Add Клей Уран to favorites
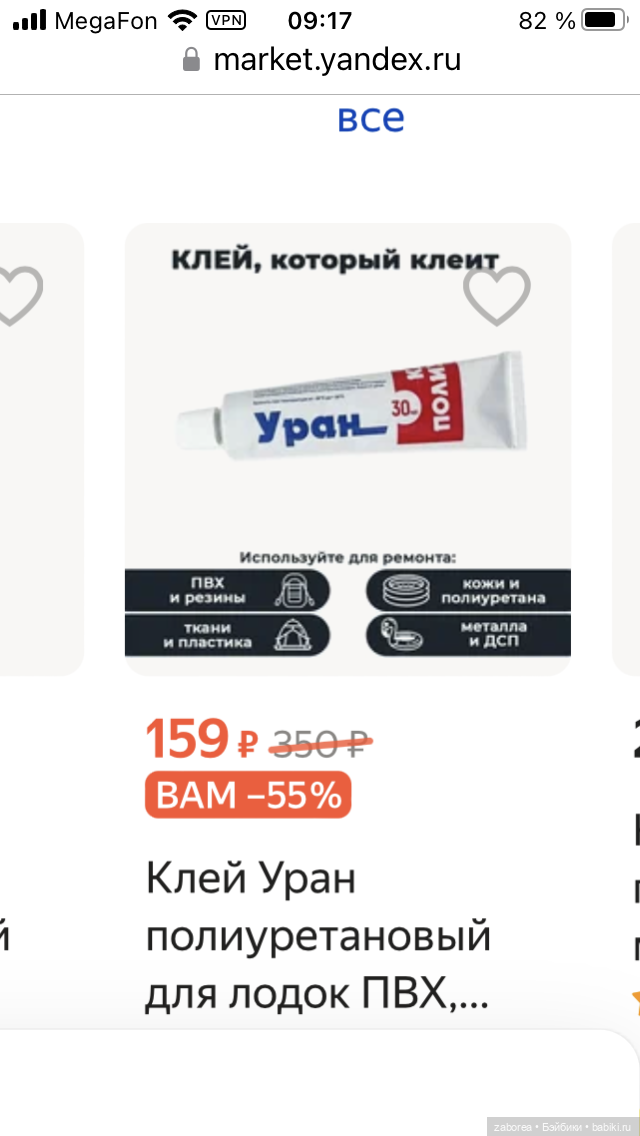This screenshot has width=640, height=1136. click(497, 296)
